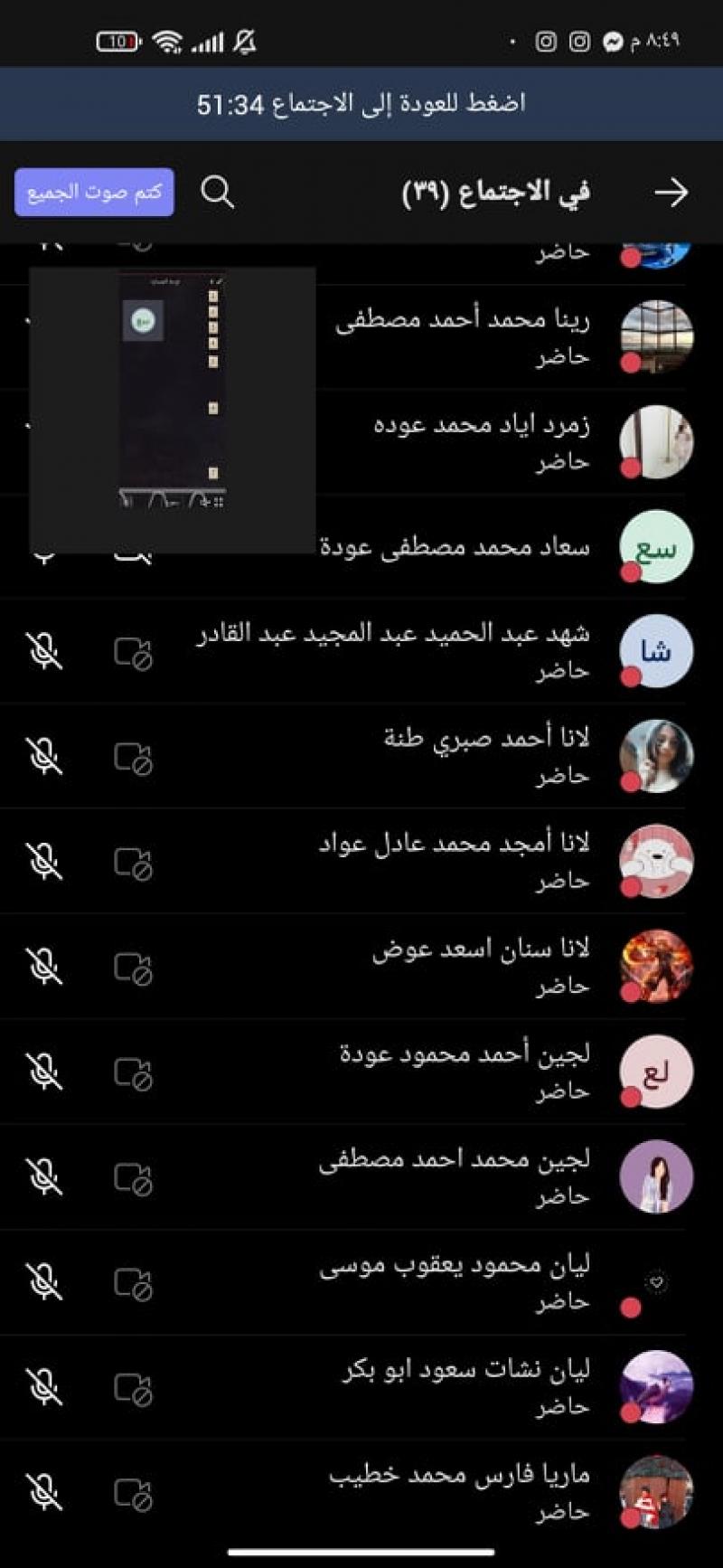Tap كتم صوت الجميع to mute everyone

pos(95,193)
